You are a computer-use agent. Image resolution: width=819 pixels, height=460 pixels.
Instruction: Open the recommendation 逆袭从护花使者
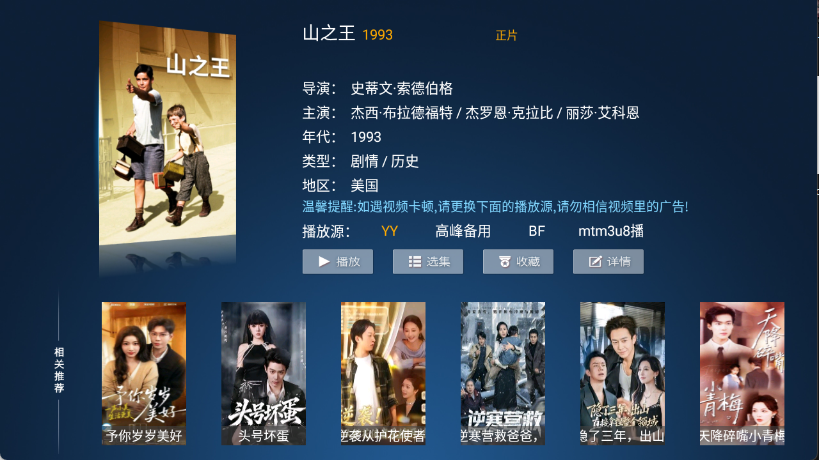point(383,373)
